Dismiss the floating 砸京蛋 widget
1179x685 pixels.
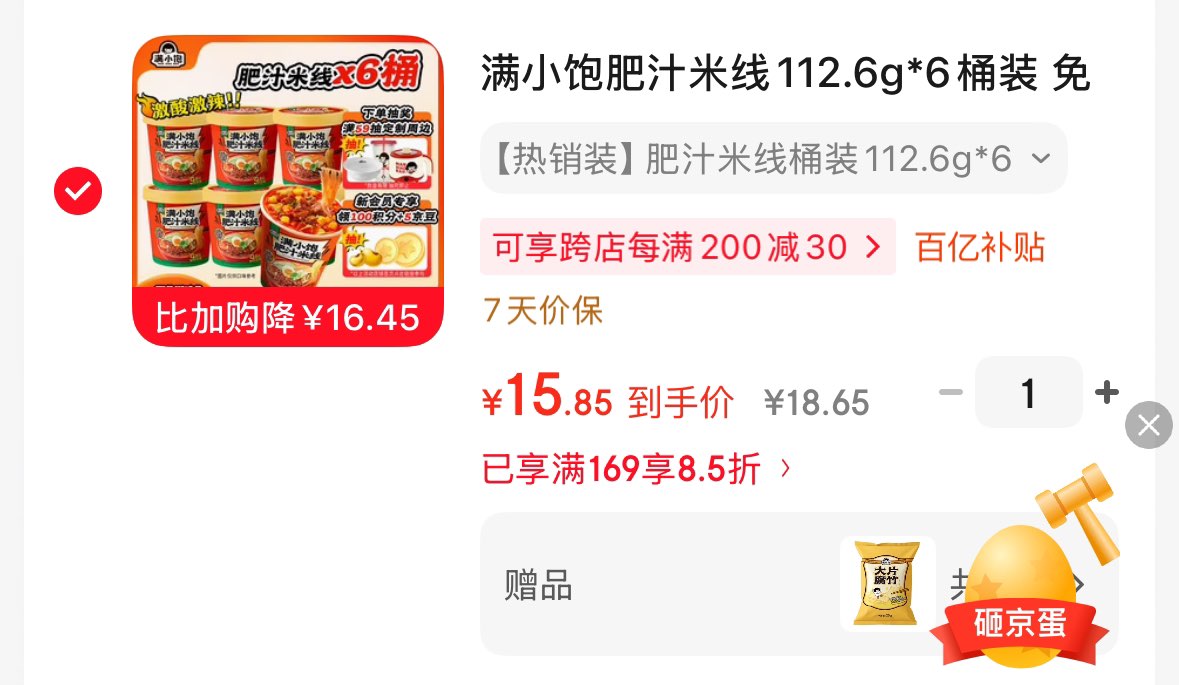coord(1148,426)
